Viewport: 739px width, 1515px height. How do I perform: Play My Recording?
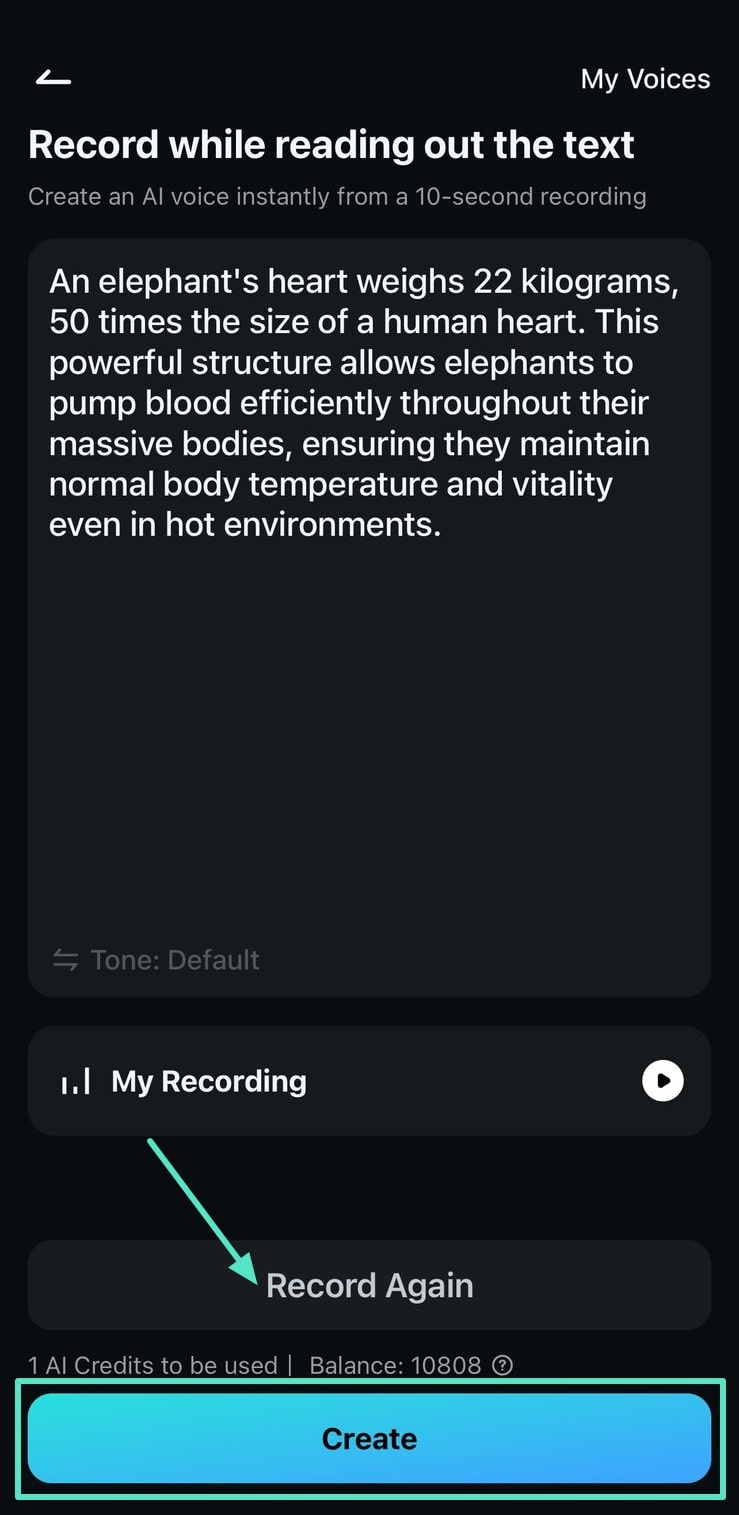click(x=662, y=1081)
